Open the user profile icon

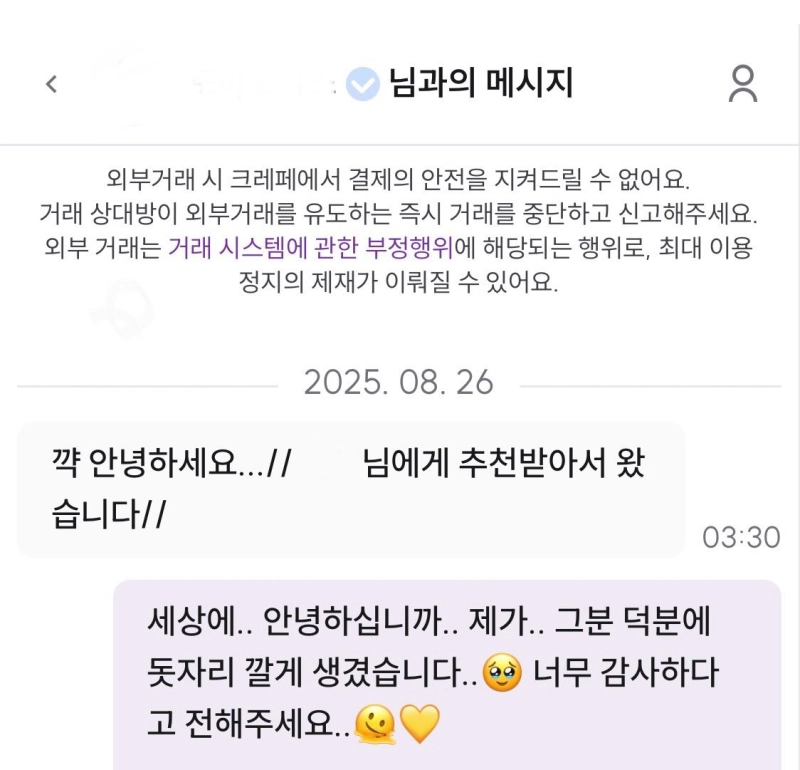pyautogui.click(x=742, y=84)
